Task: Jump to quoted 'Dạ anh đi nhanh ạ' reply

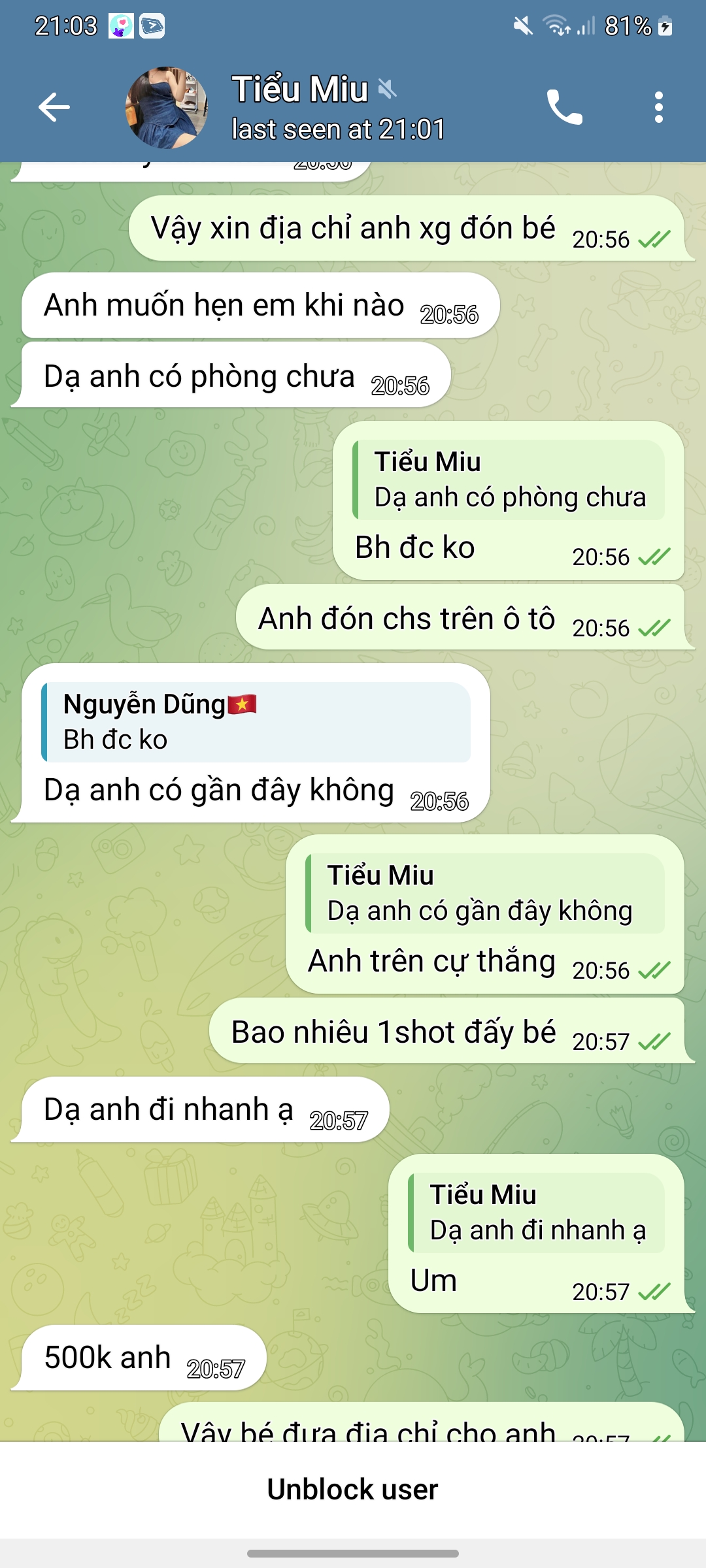Action: tap(536, 1213)
